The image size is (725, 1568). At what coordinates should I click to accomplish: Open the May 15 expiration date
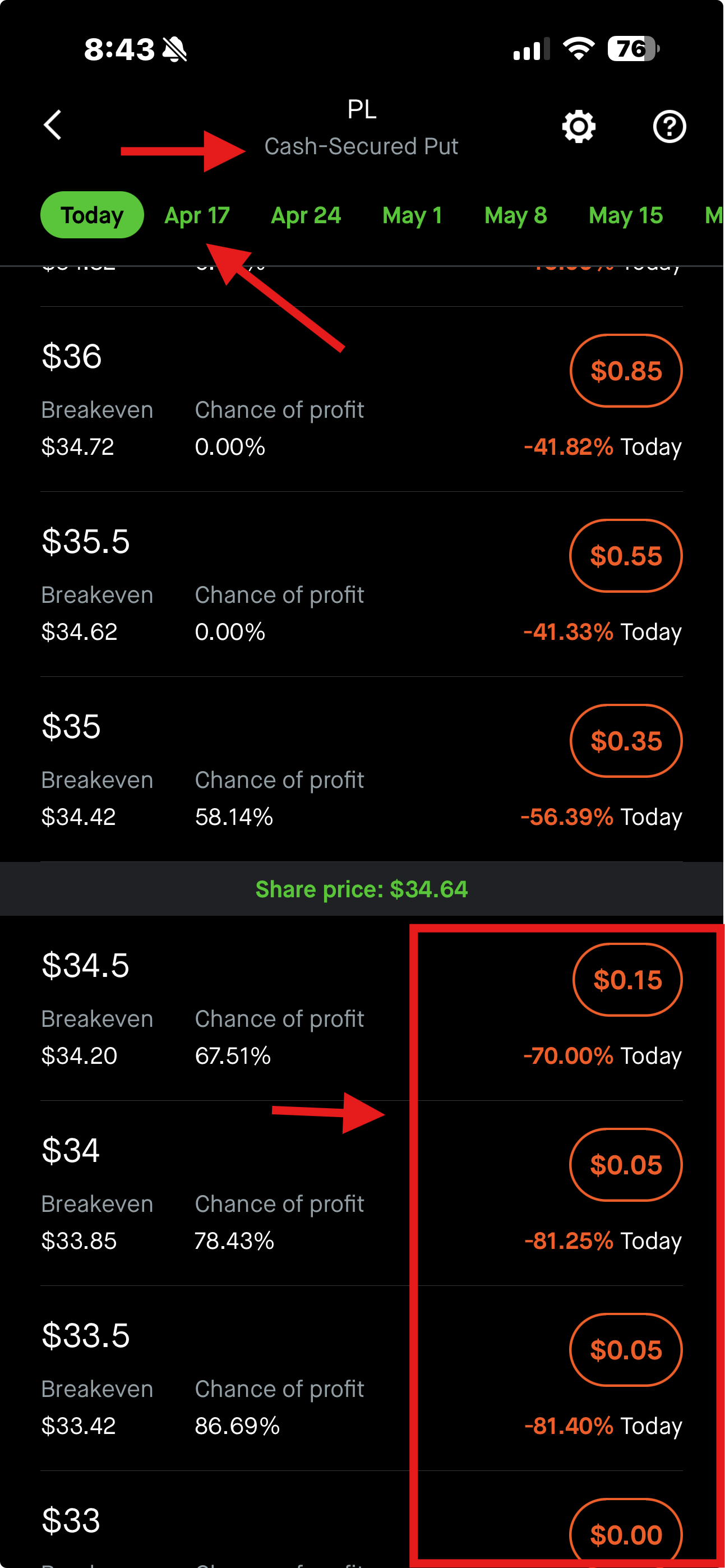(625, 214)
